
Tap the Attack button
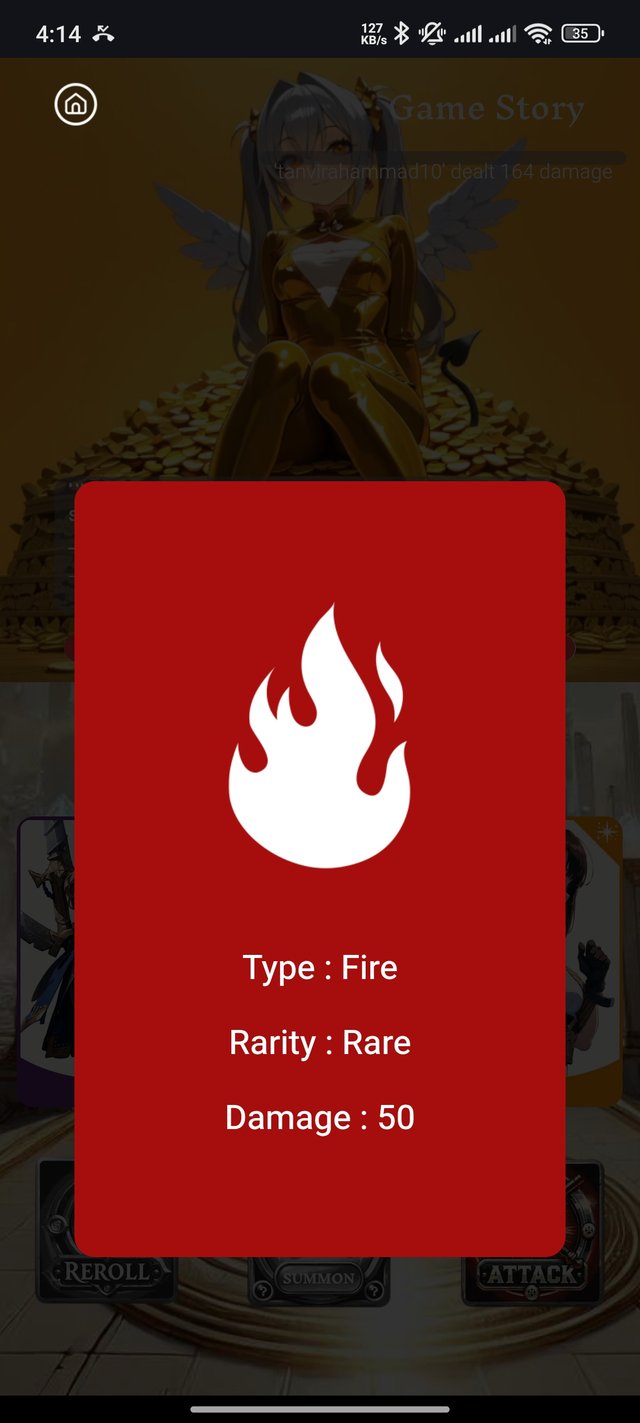(x=532, y=1275)
